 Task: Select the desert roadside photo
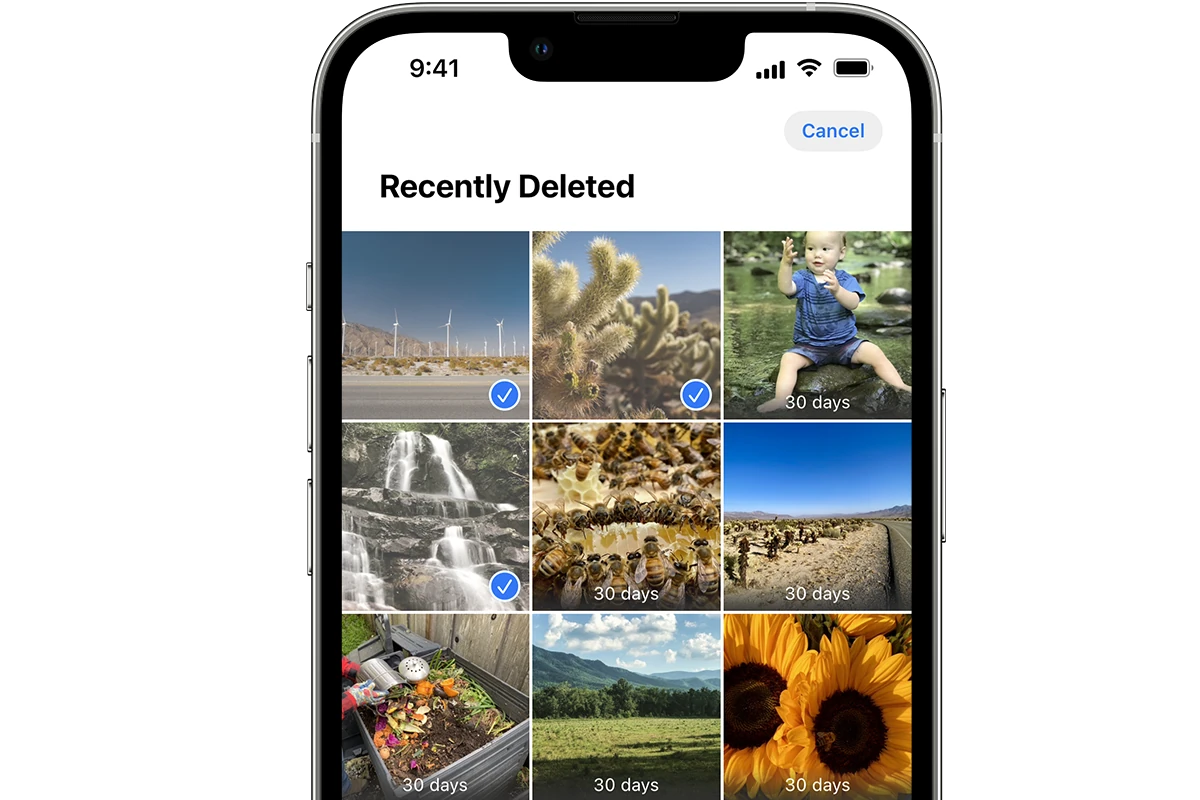(817, 516)
